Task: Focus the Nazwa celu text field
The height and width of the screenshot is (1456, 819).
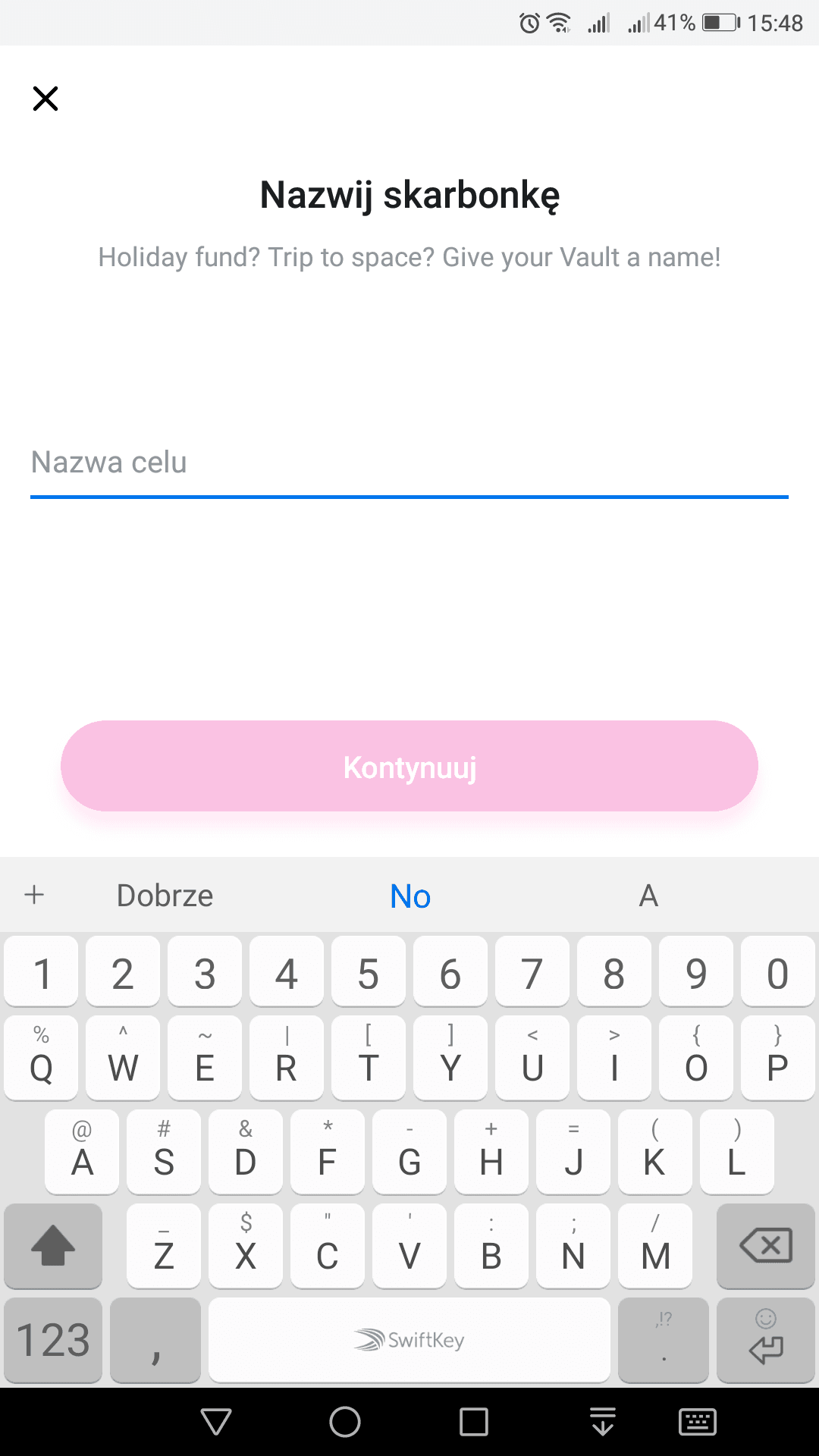Action: (x=409, y=463)
